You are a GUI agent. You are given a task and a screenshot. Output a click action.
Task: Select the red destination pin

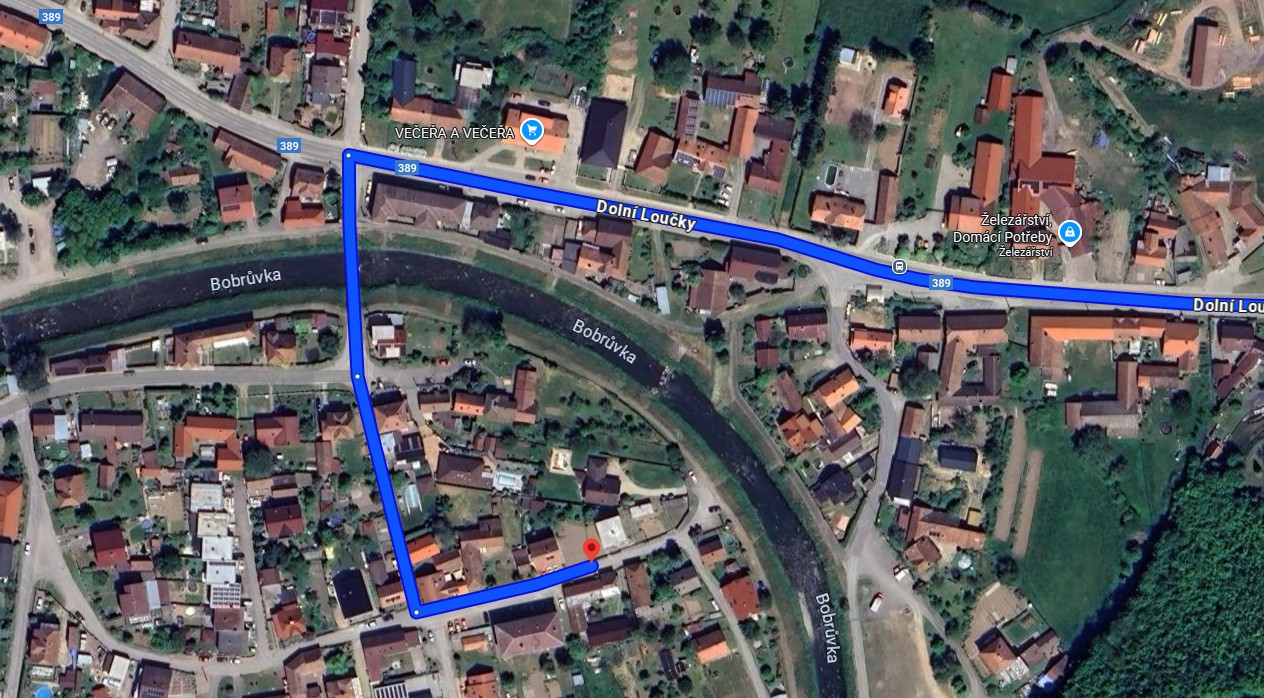[x=591, y=550]
